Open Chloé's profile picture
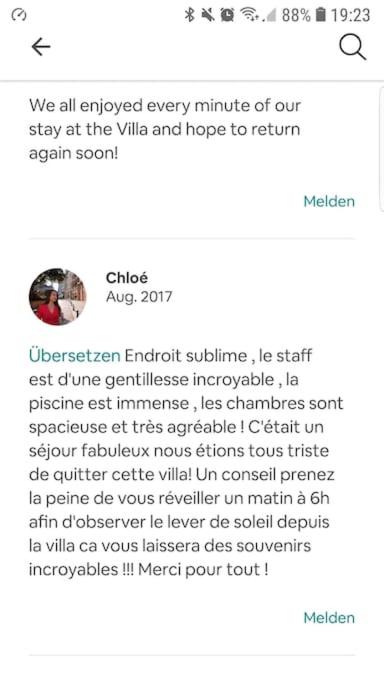Viewport: 384px width, 683px height. tap(57, 297)
